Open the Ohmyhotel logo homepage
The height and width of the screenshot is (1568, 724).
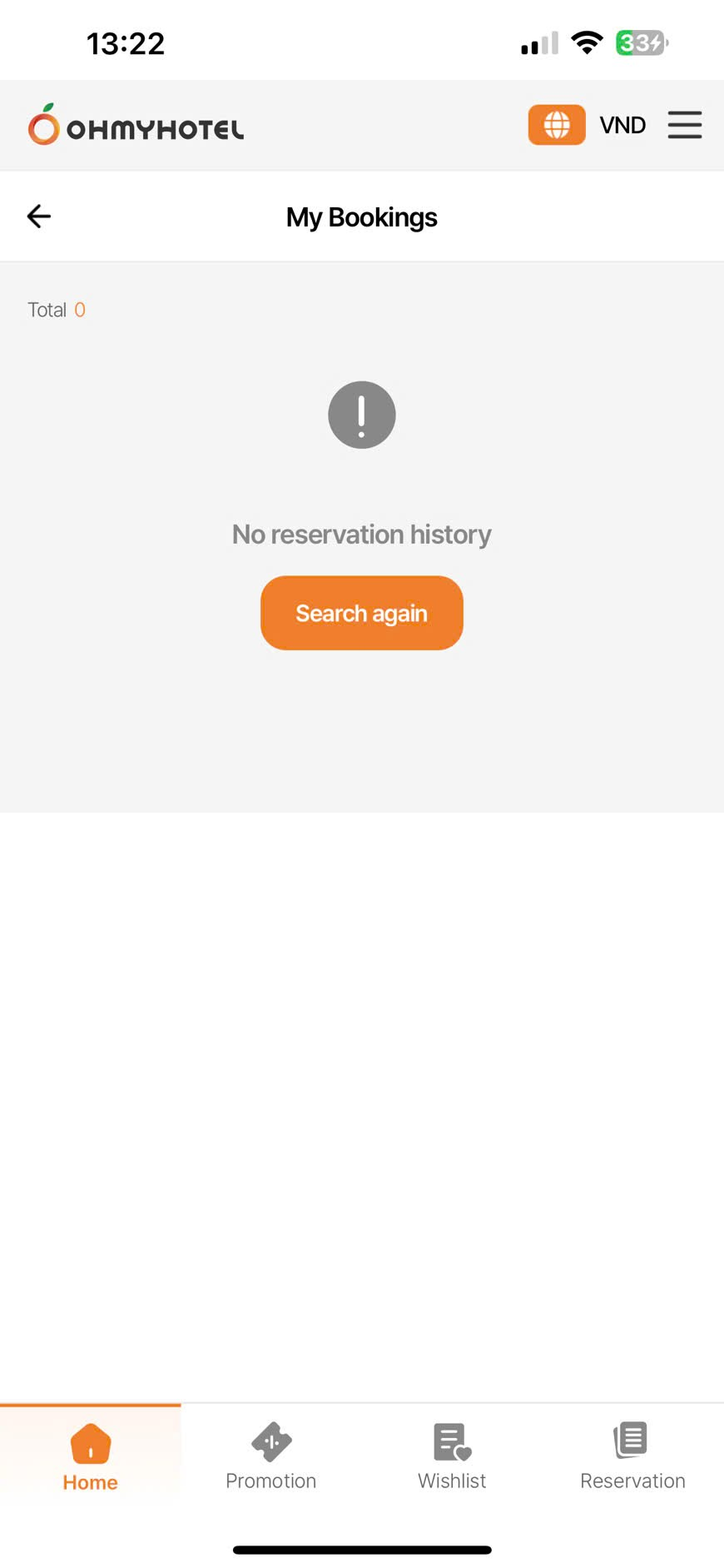point(136,126)
